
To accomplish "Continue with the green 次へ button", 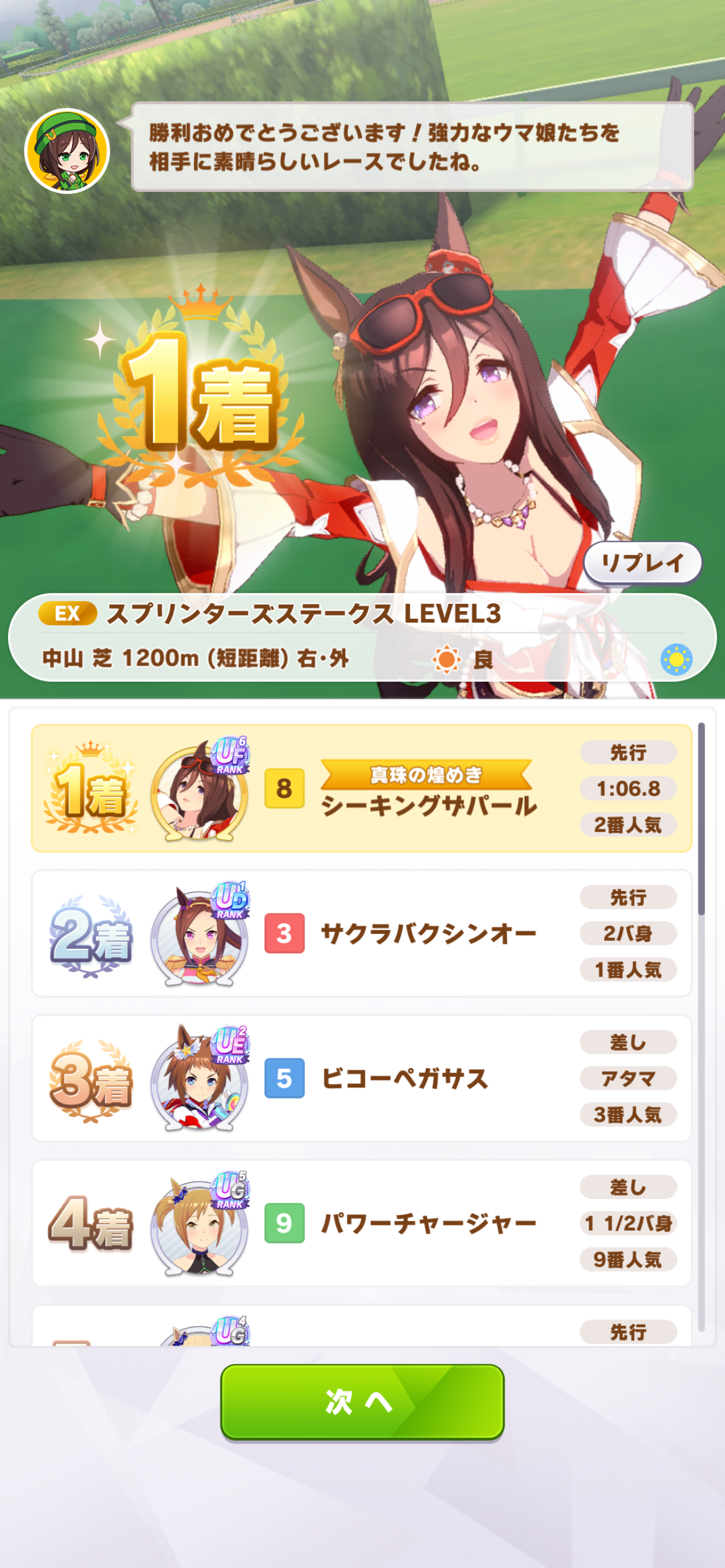I will coord(362,1401).
